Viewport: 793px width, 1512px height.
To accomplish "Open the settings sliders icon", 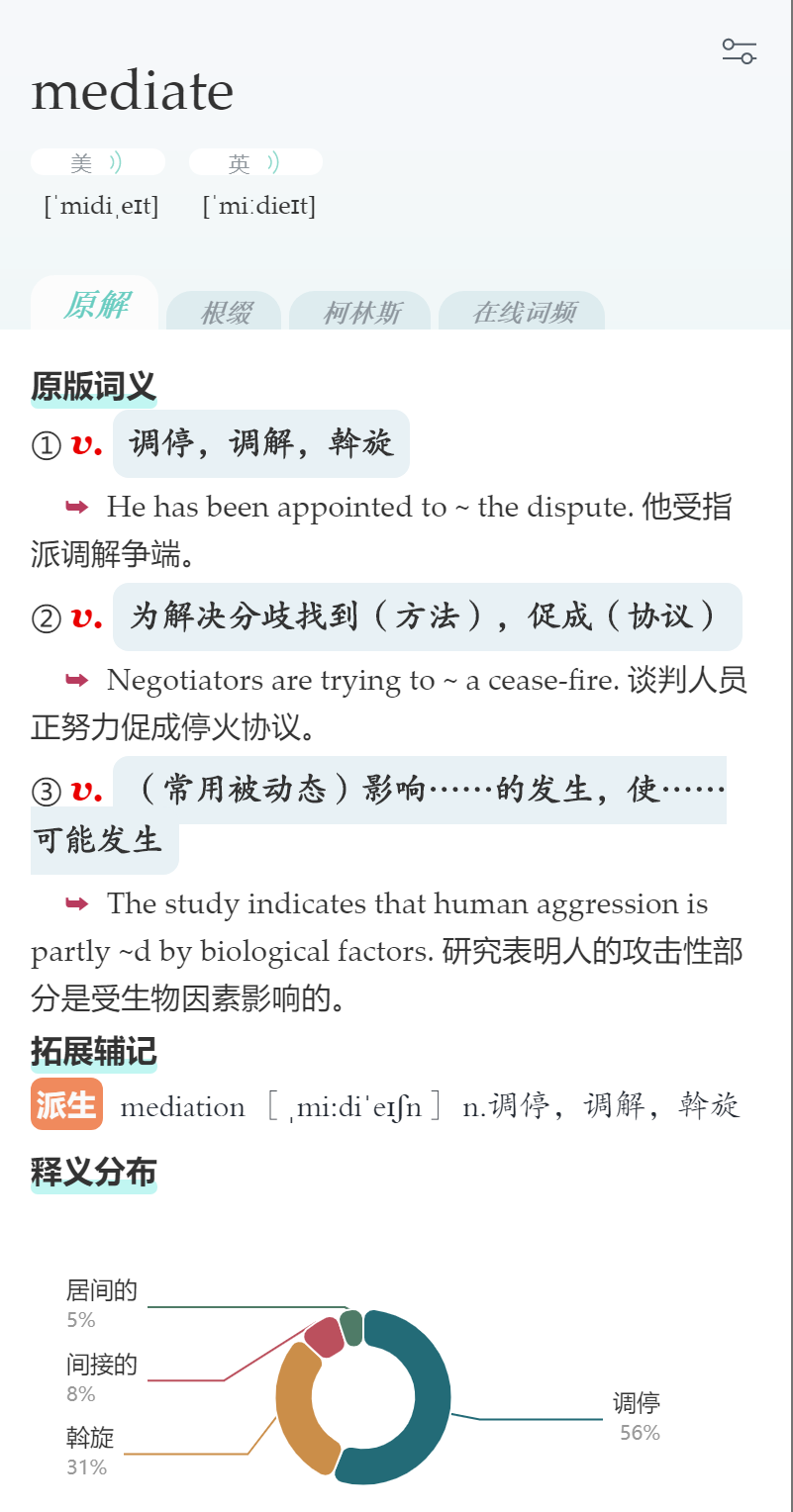I will click(739, 51).
